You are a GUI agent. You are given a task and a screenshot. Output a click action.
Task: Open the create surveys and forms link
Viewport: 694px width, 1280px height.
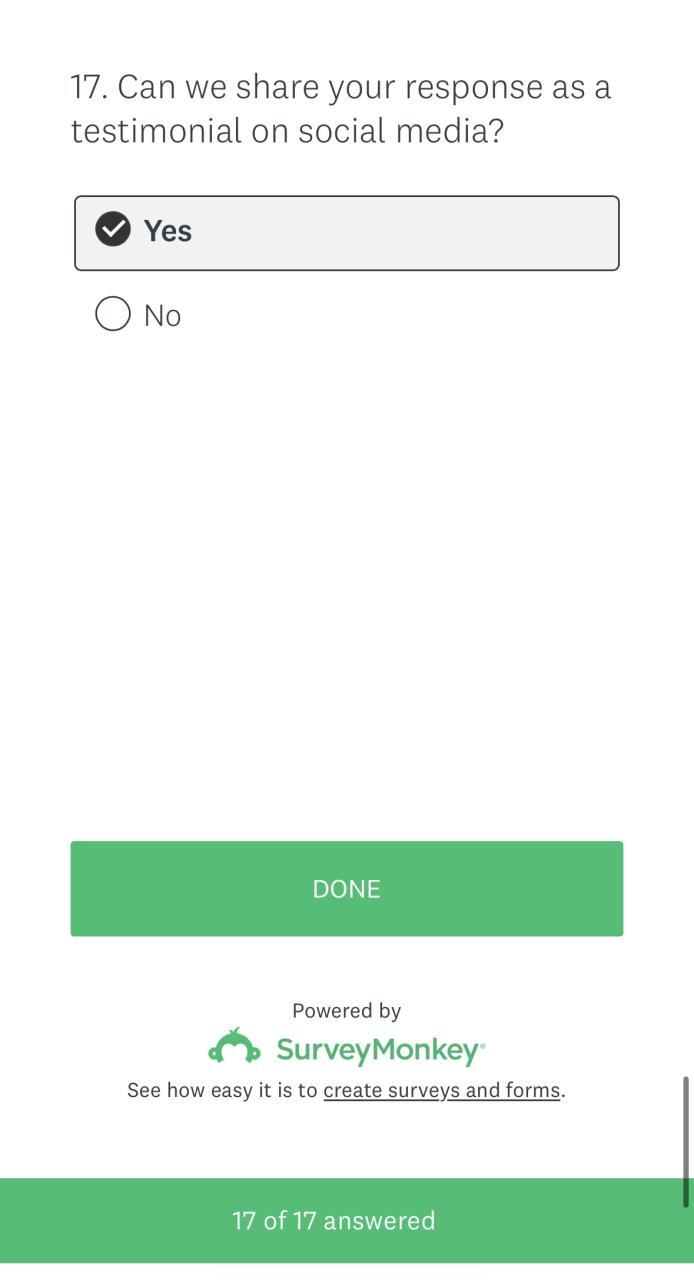(x=441, y=1090)
